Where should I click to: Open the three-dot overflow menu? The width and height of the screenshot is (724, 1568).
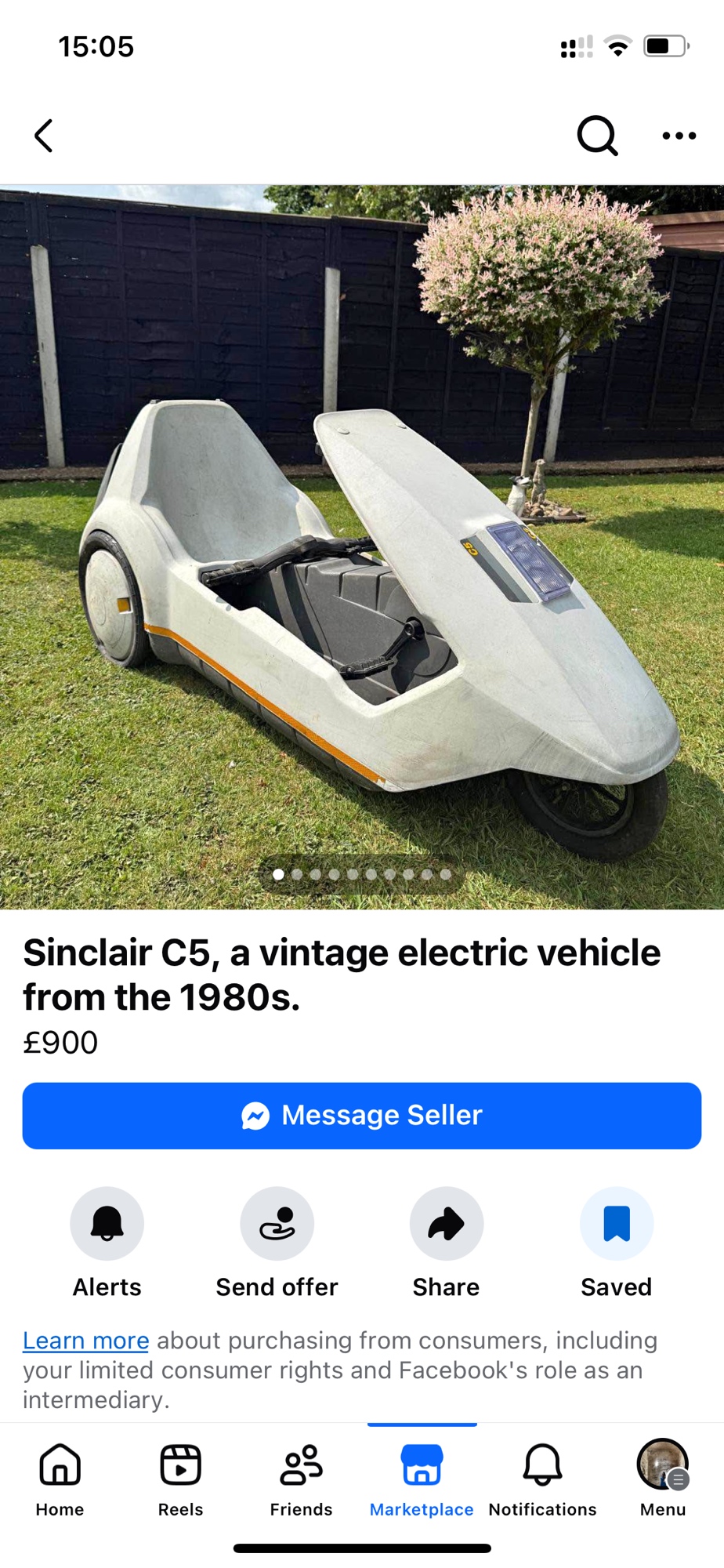679,136
